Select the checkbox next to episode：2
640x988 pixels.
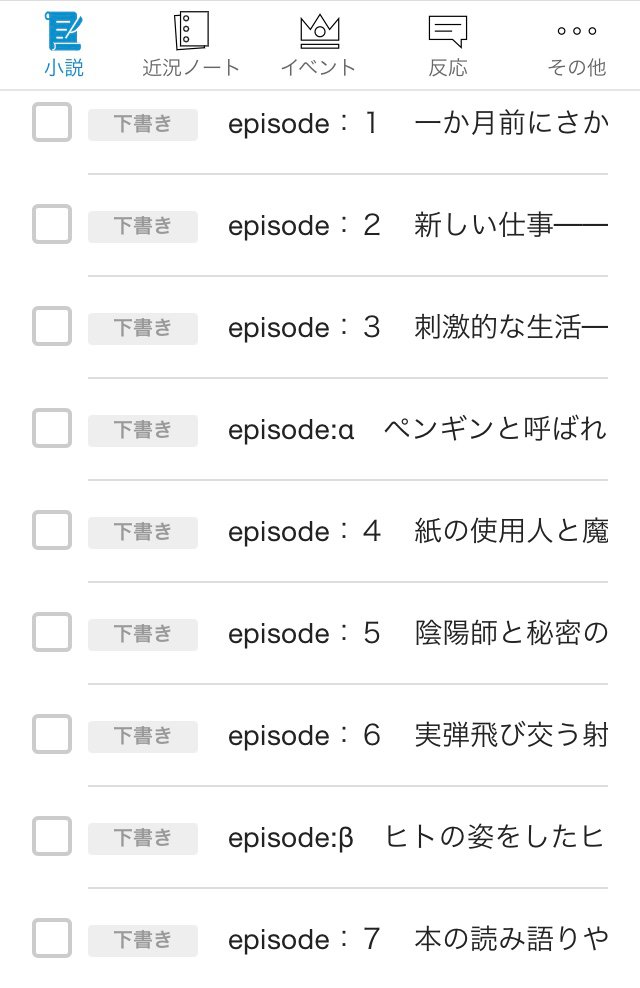(x=52, y=225)
